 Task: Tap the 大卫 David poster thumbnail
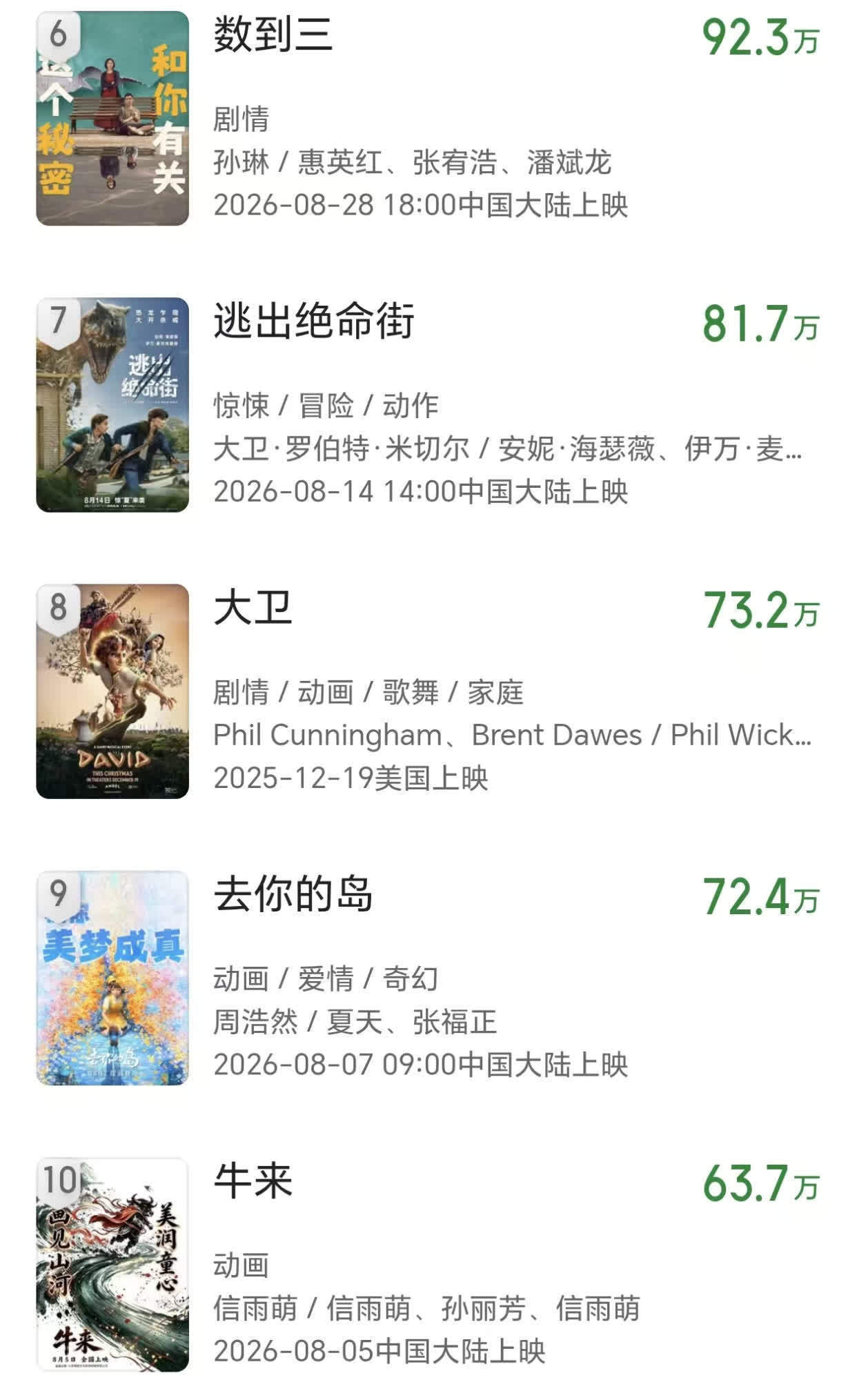[x=112, y=691]
